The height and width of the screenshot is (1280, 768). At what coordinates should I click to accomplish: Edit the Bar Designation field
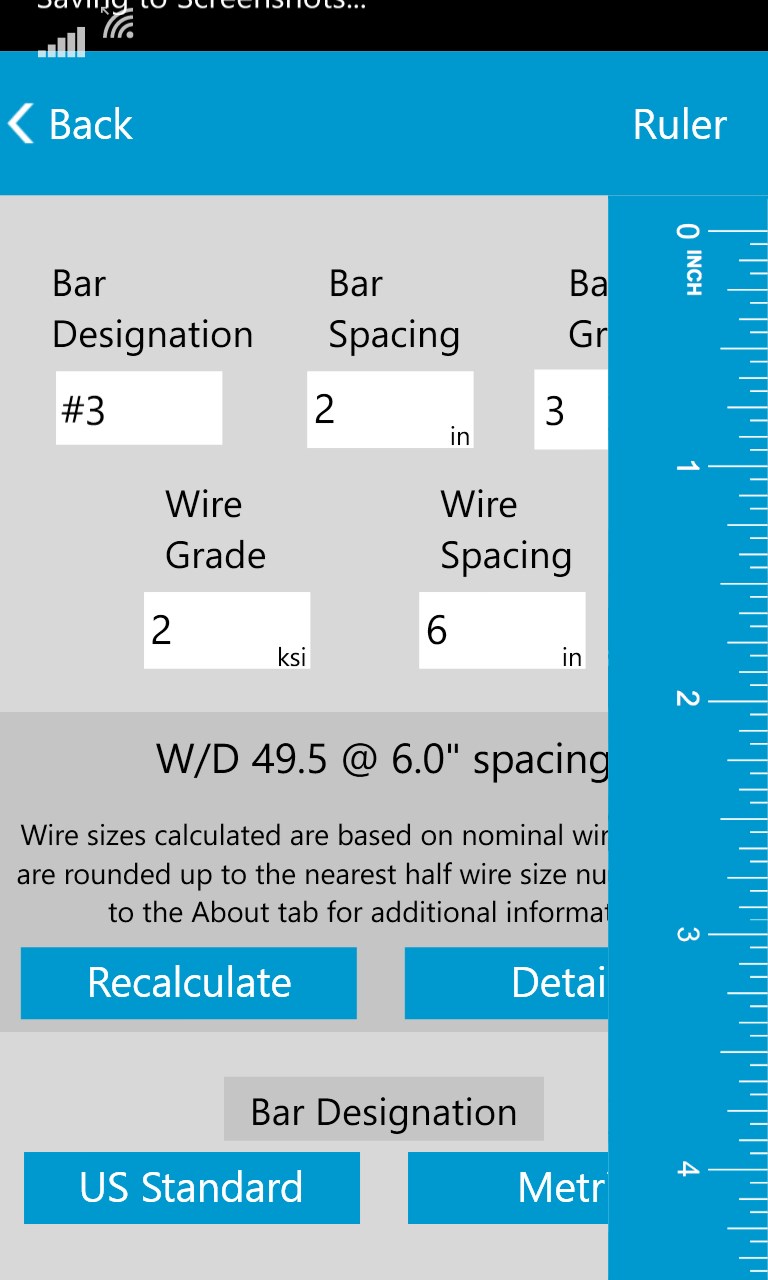pos(139,409)
